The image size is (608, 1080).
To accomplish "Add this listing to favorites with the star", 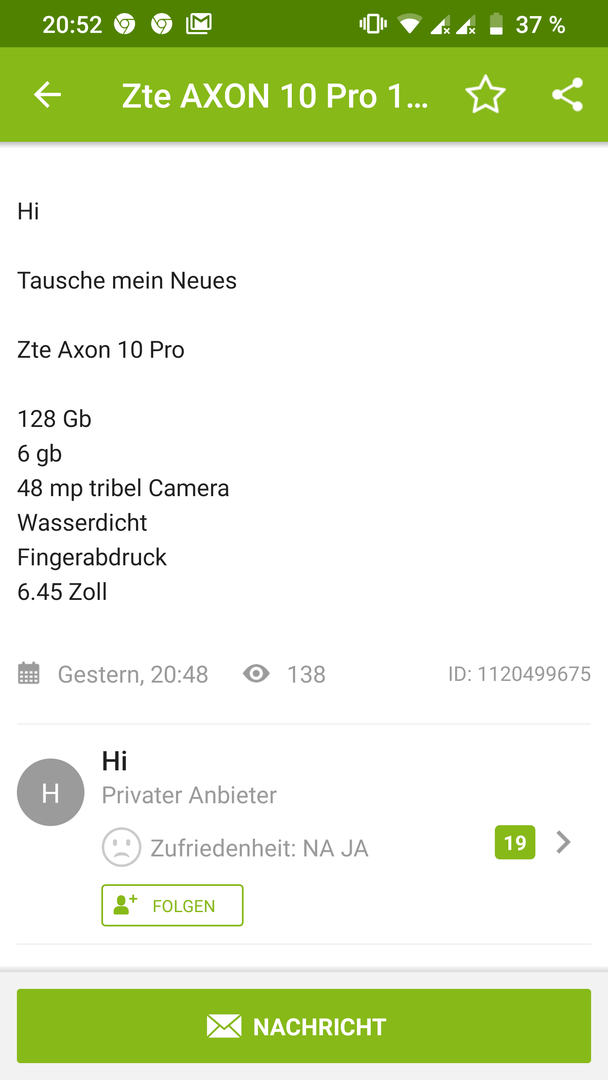I will click(485, 95).
